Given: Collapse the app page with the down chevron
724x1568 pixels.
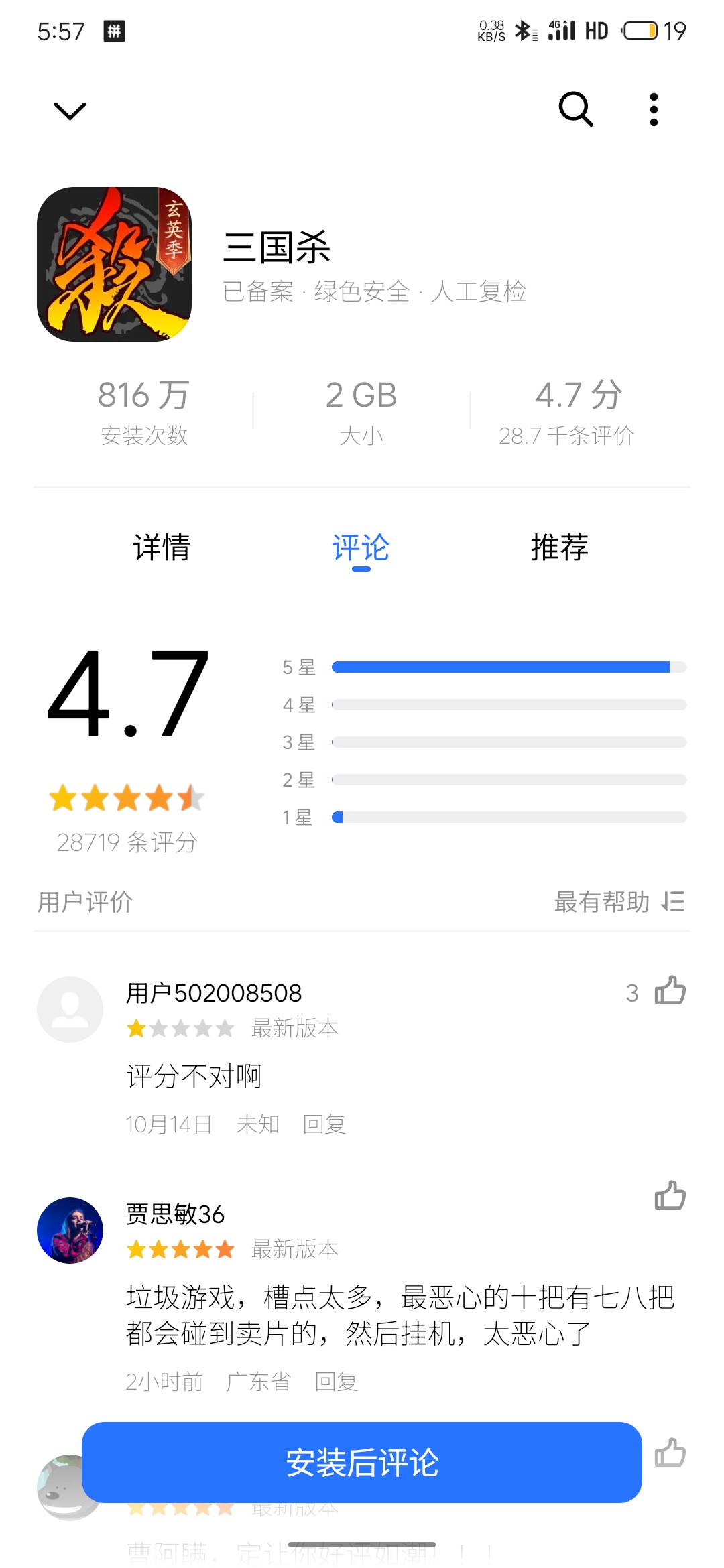Looking at the screenshot, I should pyautogui.click(x=70, y=111).
